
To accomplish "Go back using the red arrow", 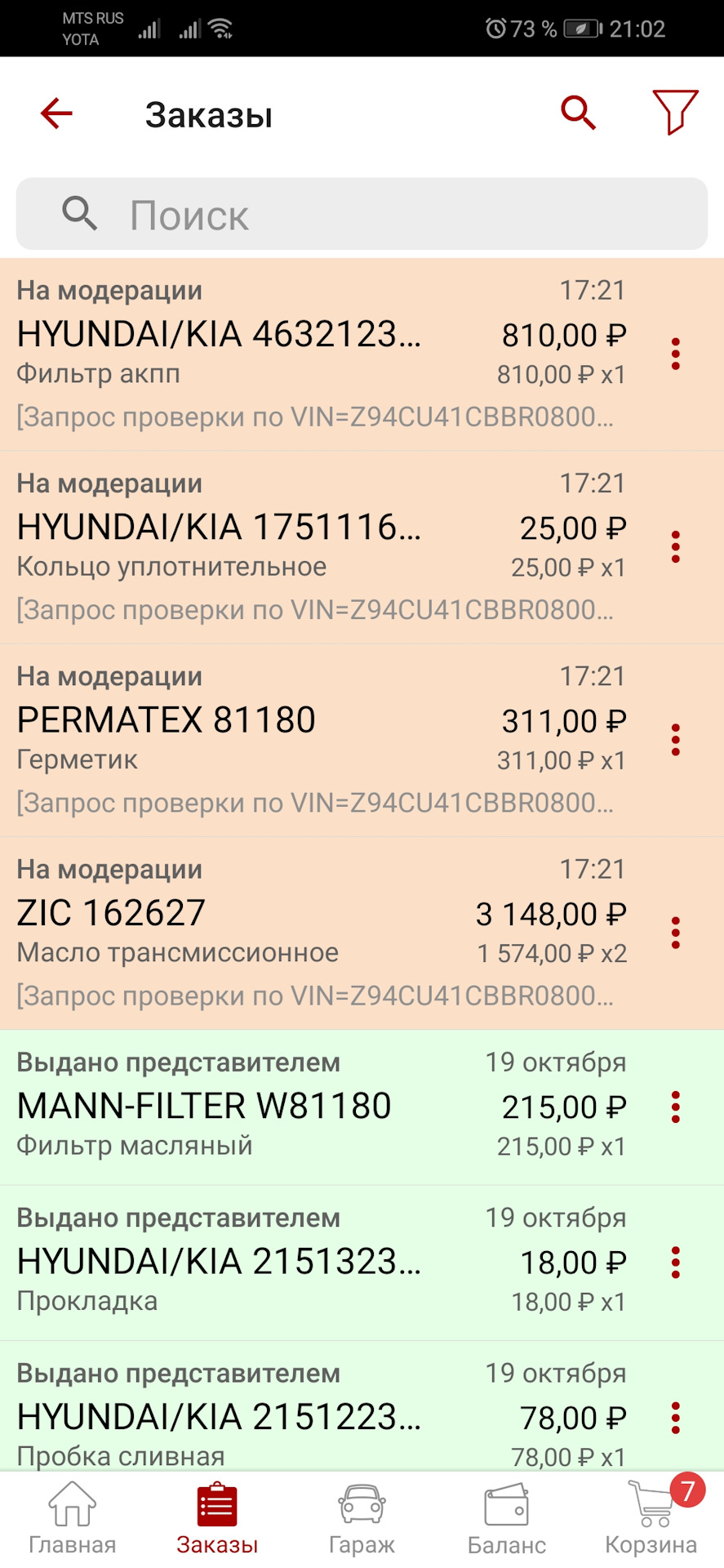I will 57,114.
